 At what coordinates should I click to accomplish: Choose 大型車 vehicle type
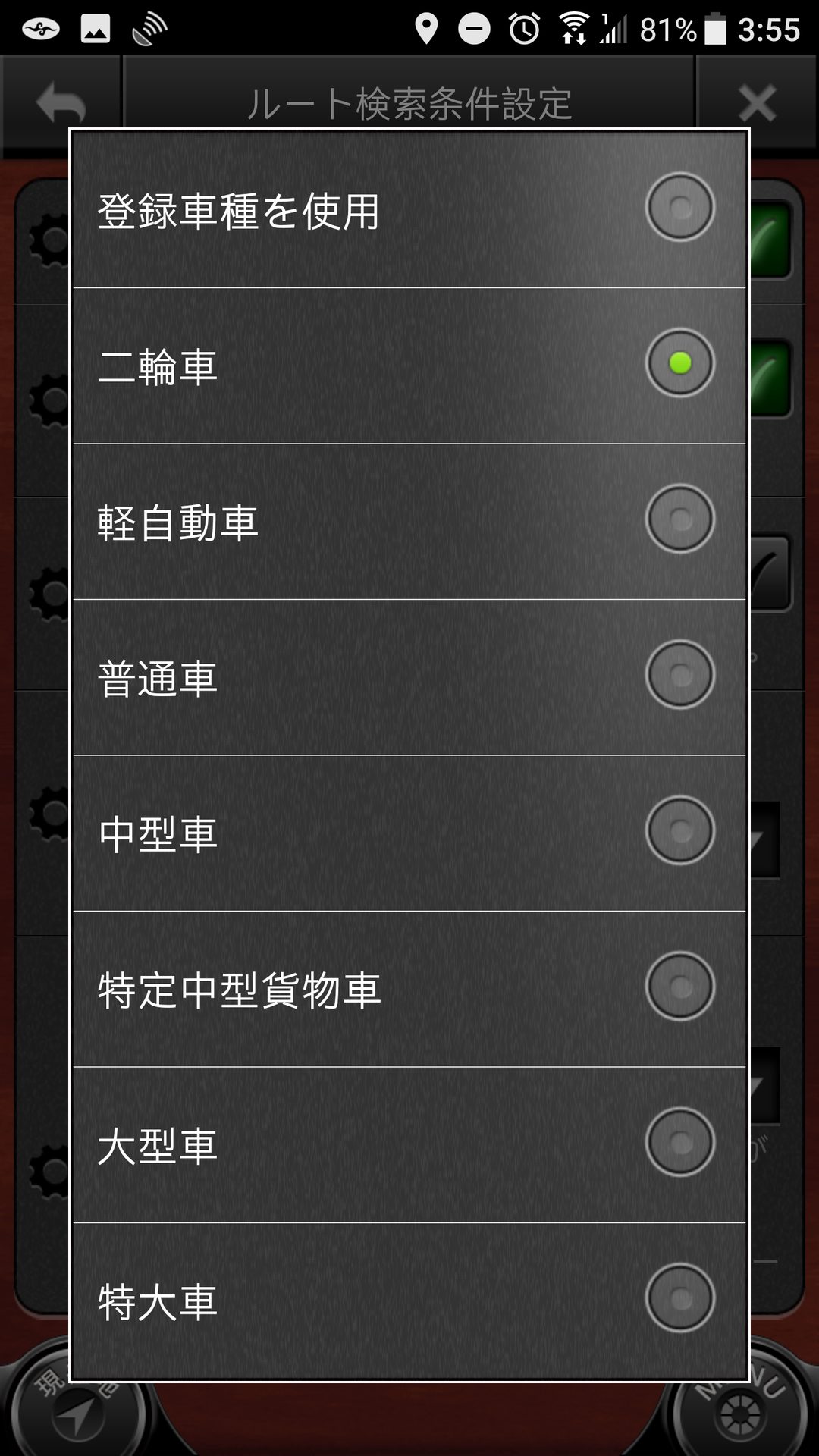tap(409, 1144)
